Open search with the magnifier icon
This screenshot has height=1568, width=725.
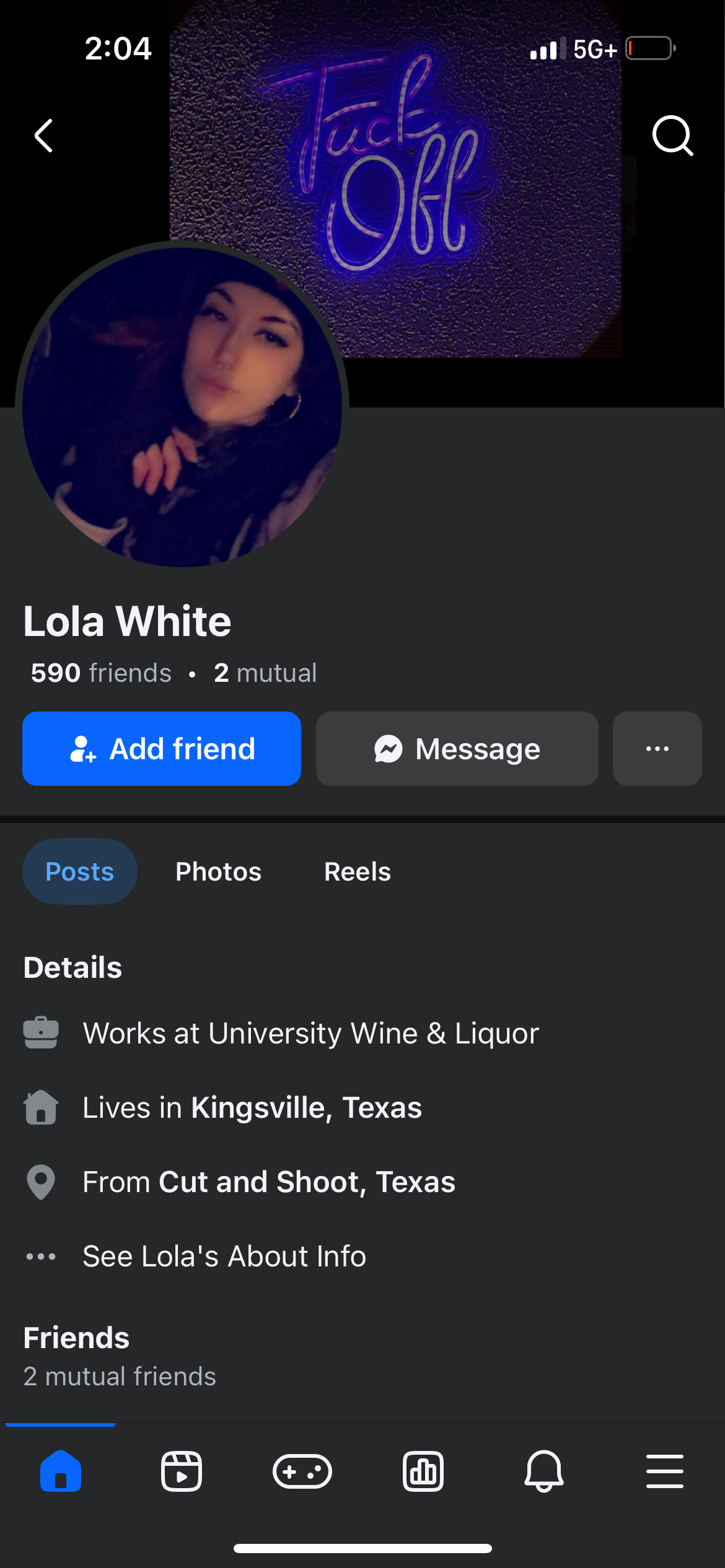[x=672, y=135]
